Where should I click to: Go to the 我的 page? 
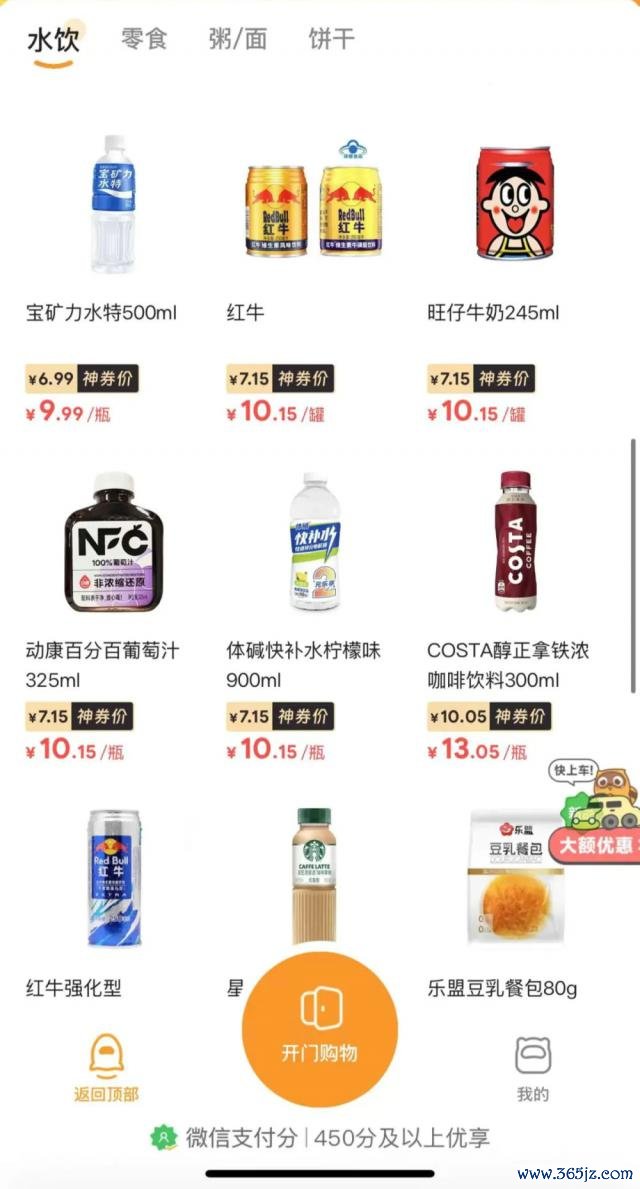coord(533,1067)
